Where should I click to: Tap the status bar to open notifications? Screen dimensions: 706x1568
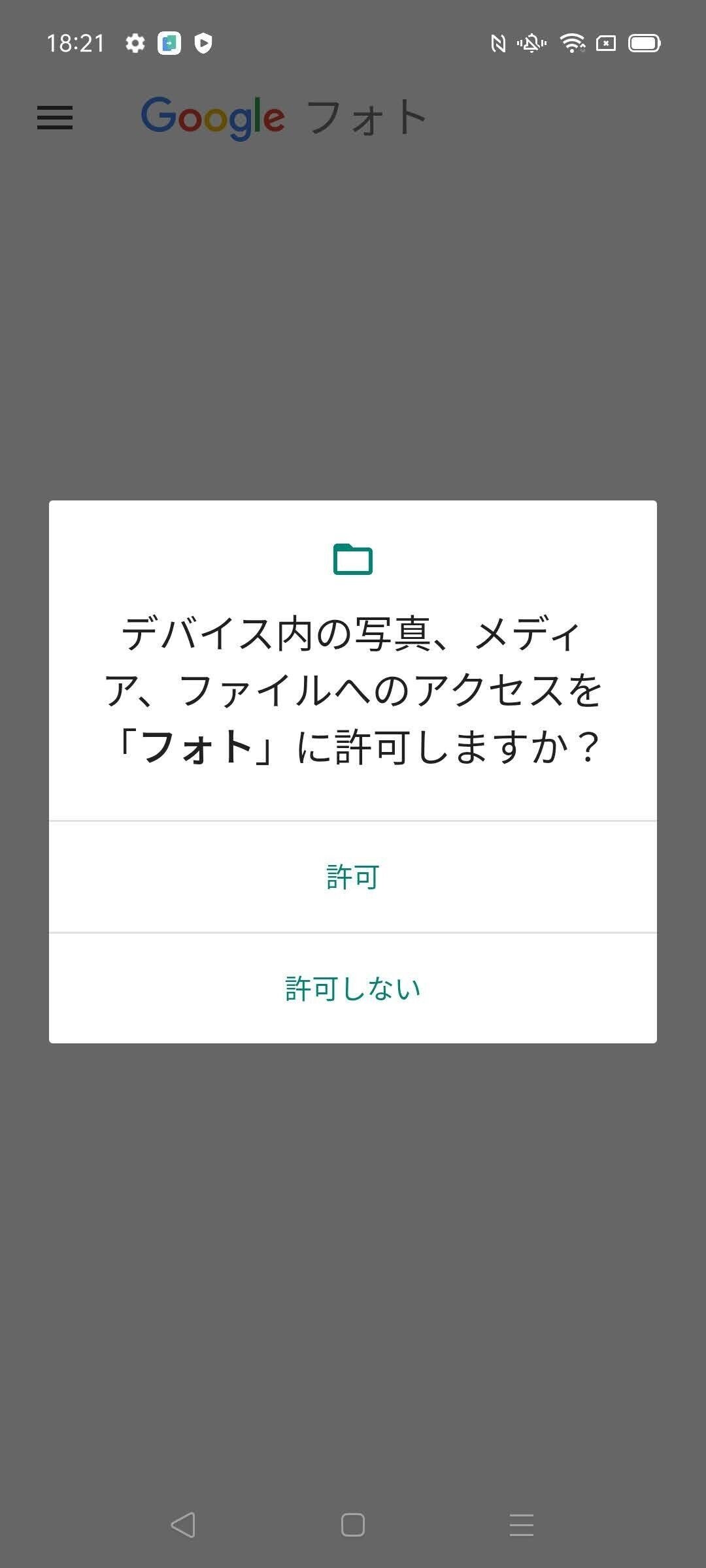(353, 42)
